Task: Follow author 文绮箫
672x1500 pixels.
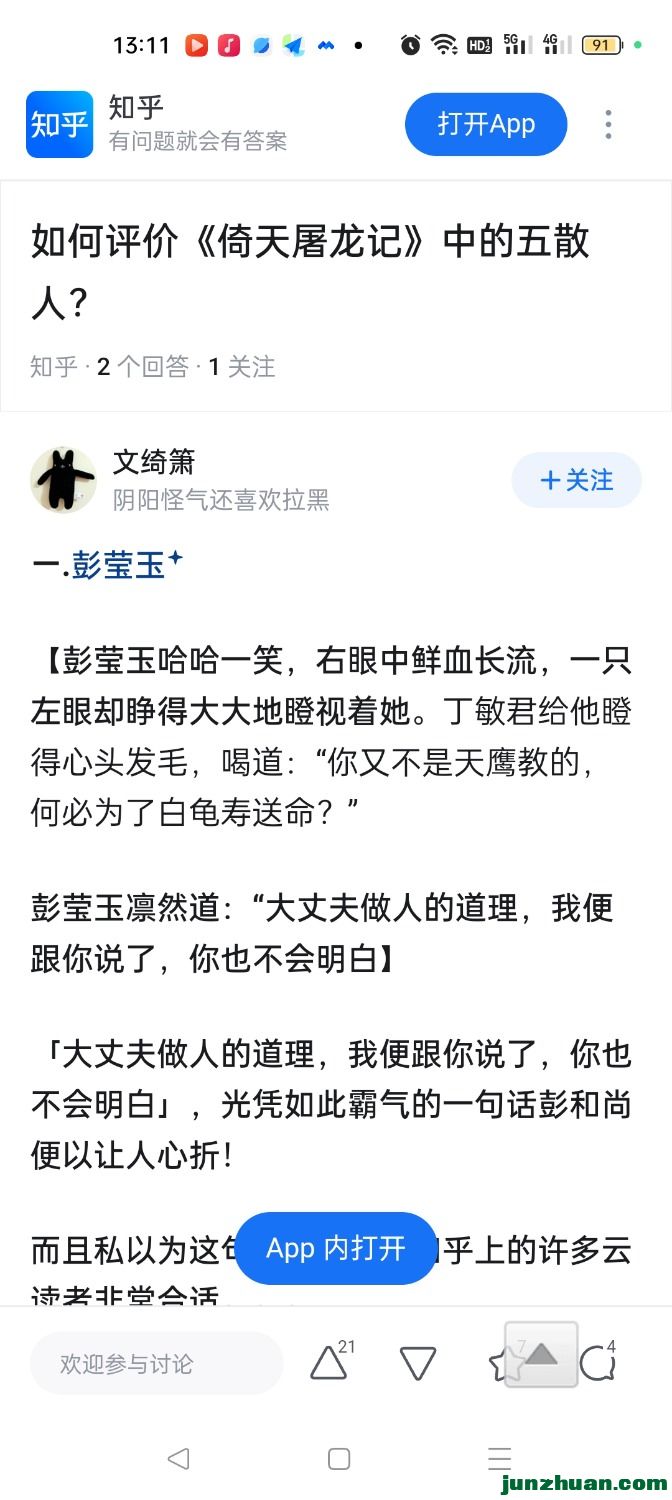Action: coord(576,481)
